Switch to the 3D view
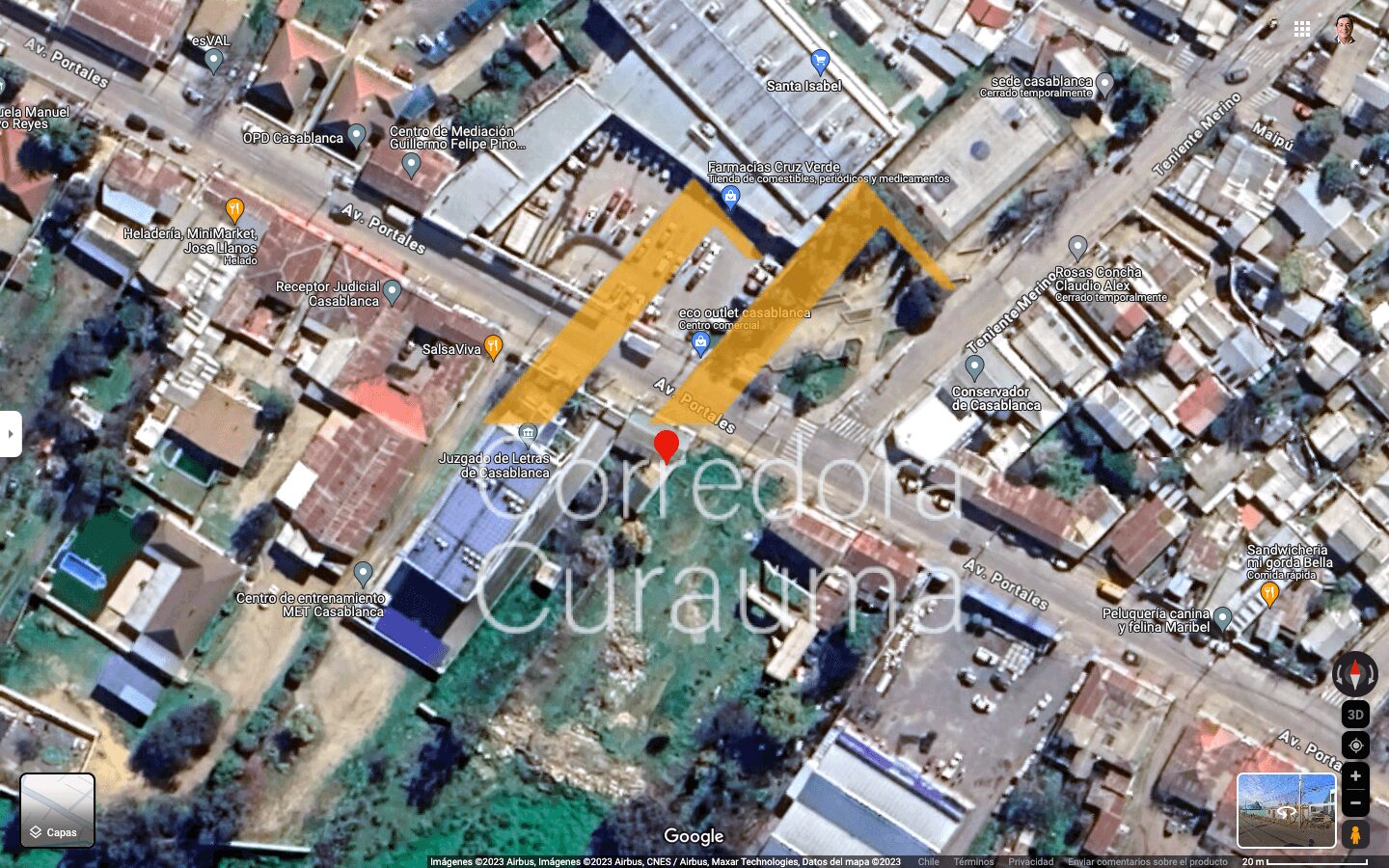The height and width of the screenshot is (868, 1389). click(1355, 715)
